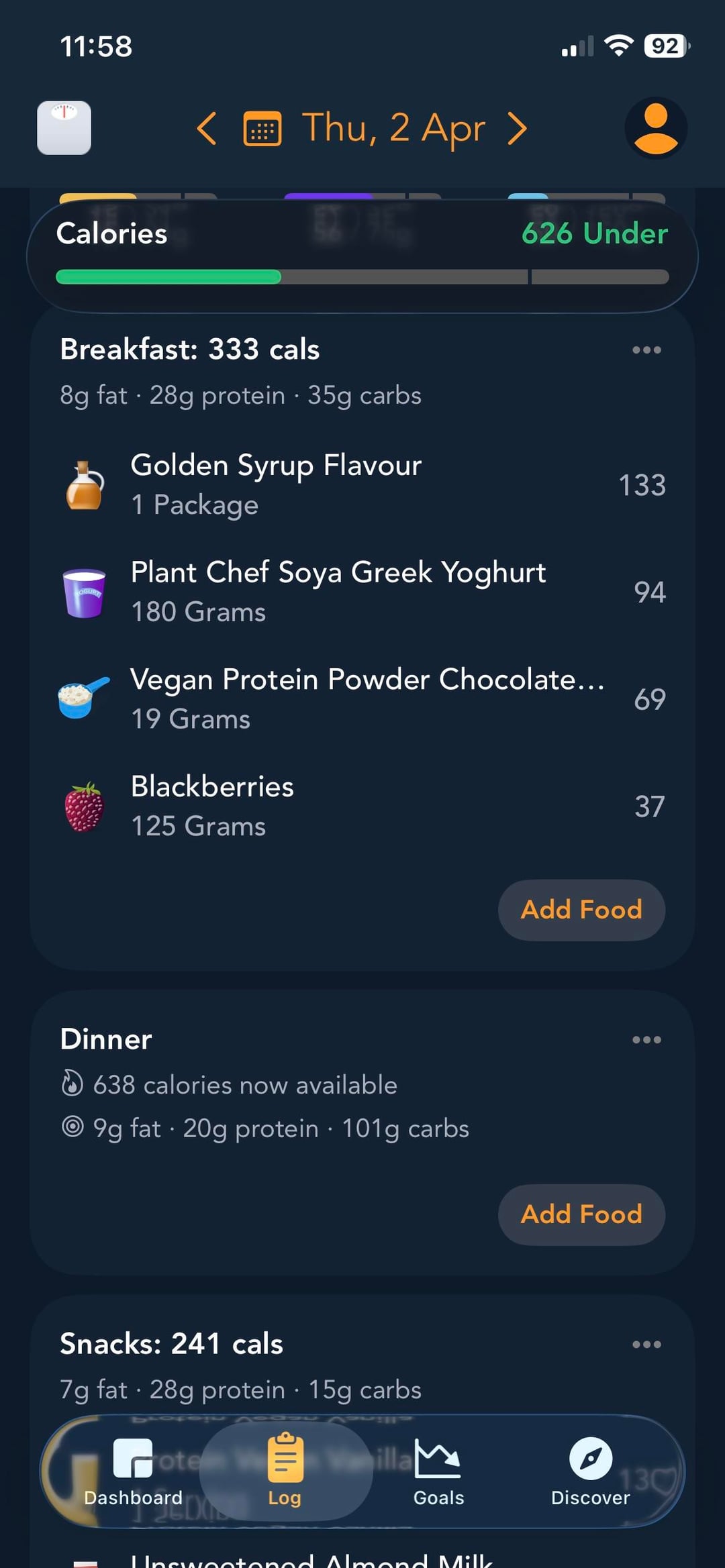Viewport: 725px width, 1568px height.
Task: Switch to the Dashboard tab
Action: 133,1471
